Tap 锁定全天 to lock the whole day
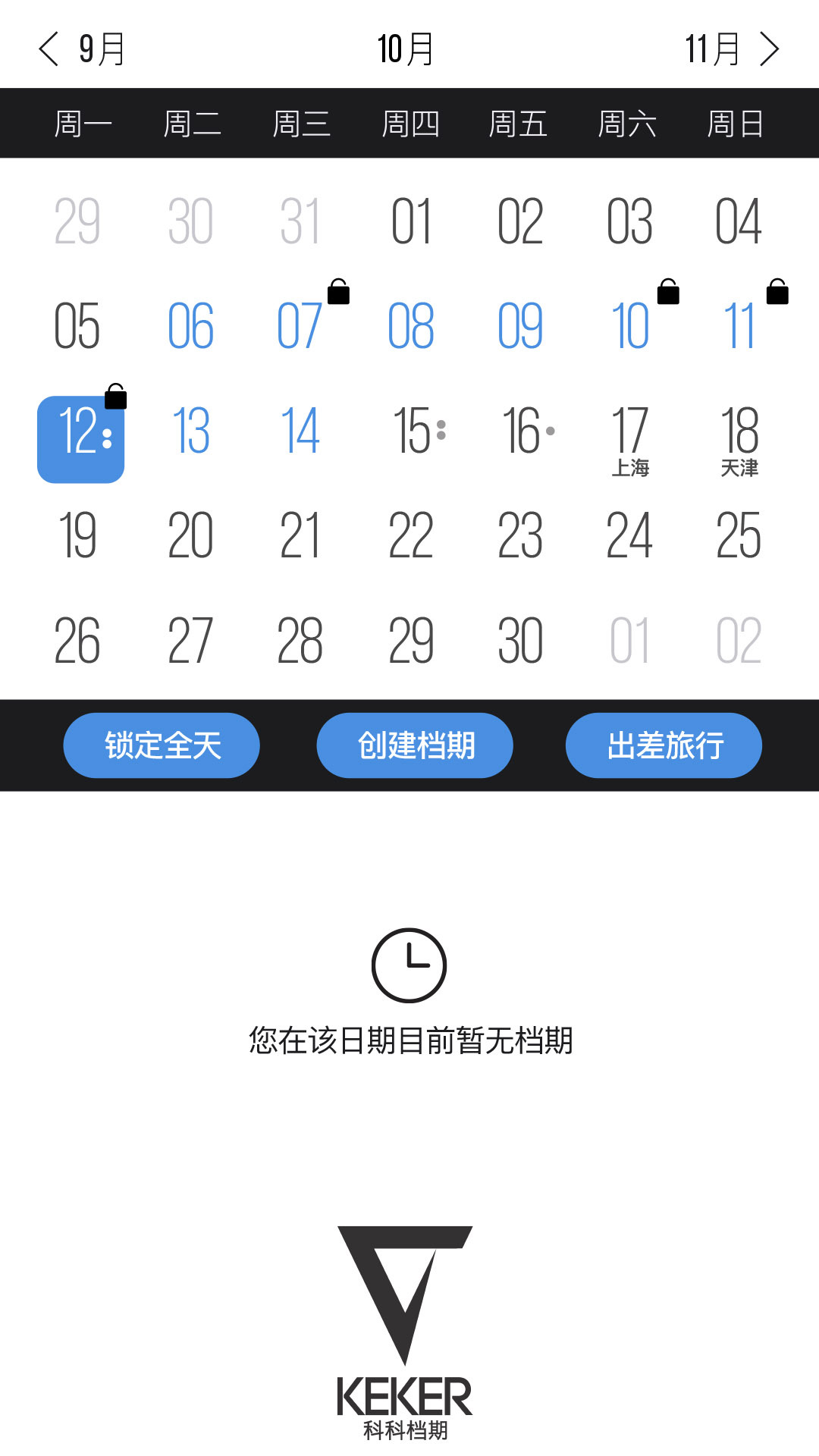This screenshot has width=819, height=1456. tap(162, 745)
